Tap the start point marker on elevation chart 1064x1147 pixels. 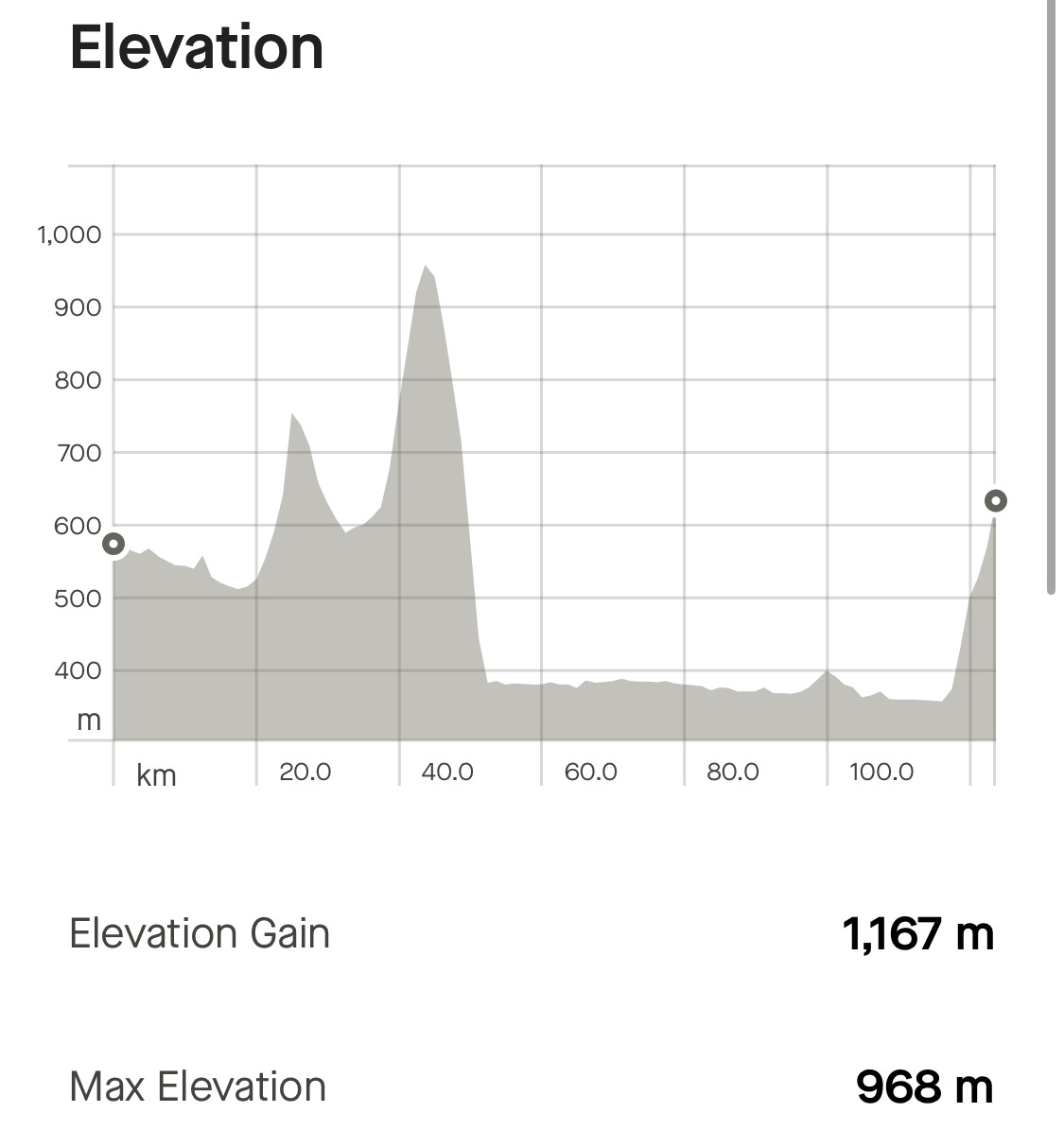click(x=113, y=544)
